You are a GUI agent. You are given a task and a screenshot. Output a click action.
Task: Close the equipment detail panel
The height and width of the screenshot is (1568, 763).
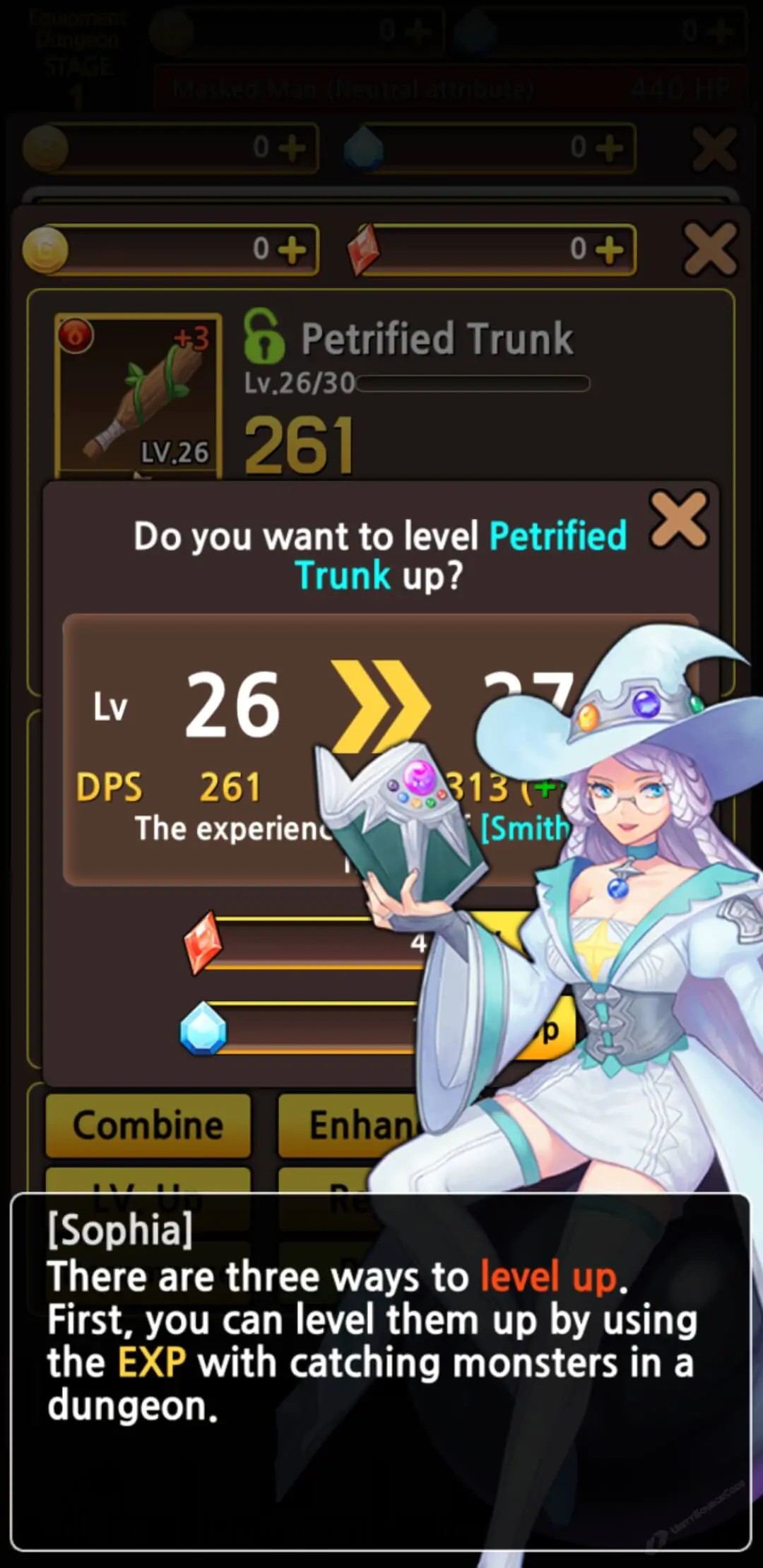pos(710,249)
